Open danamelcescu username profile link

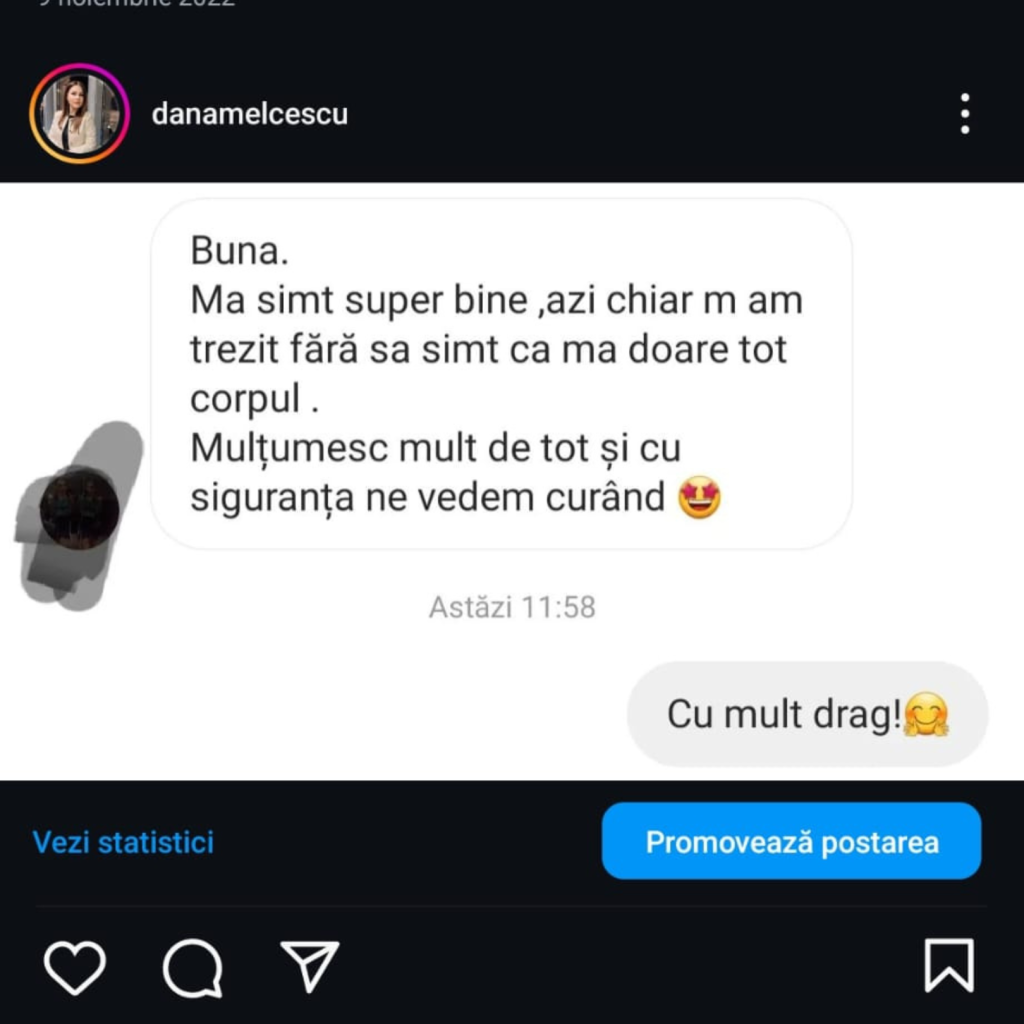coord(249,114)
